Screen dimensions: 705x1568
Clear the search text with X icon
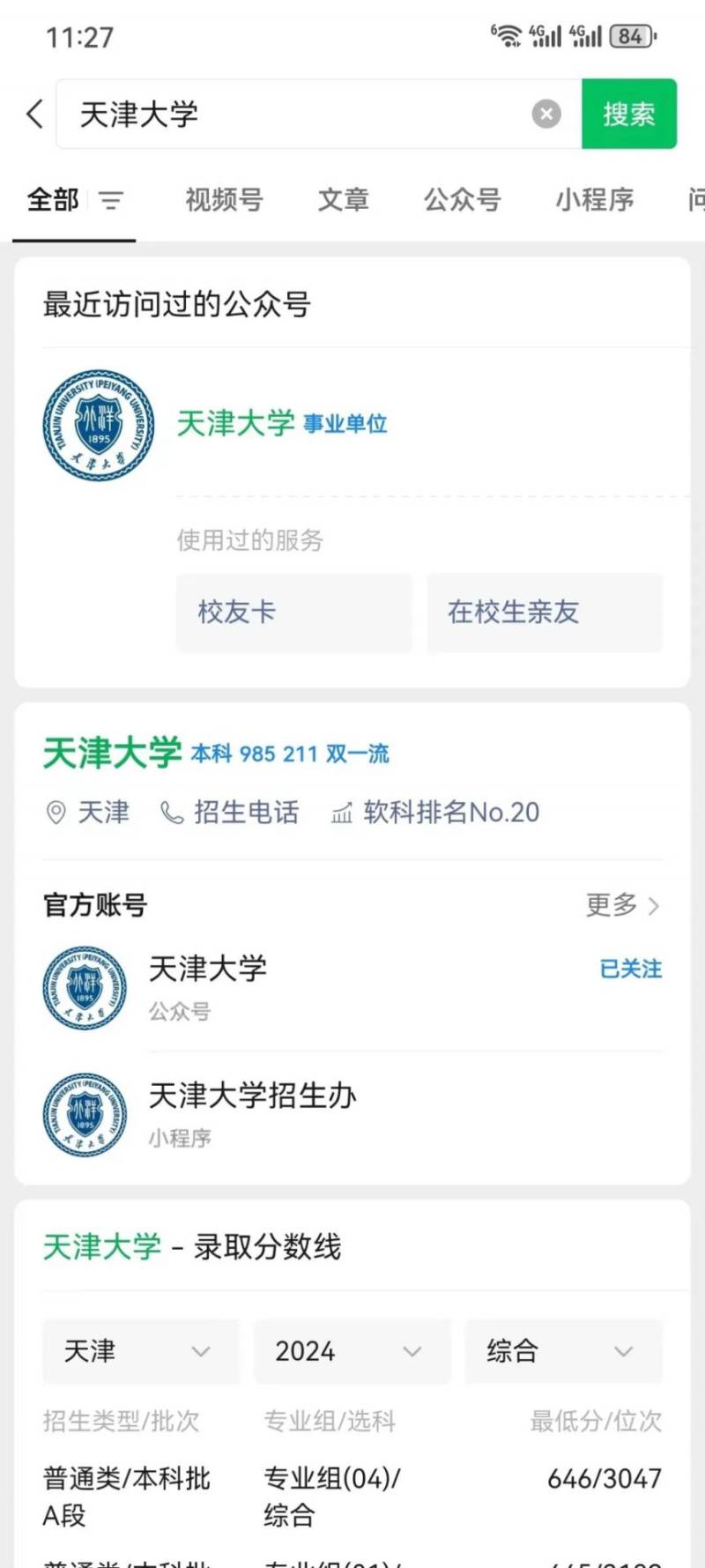(546, 114)
